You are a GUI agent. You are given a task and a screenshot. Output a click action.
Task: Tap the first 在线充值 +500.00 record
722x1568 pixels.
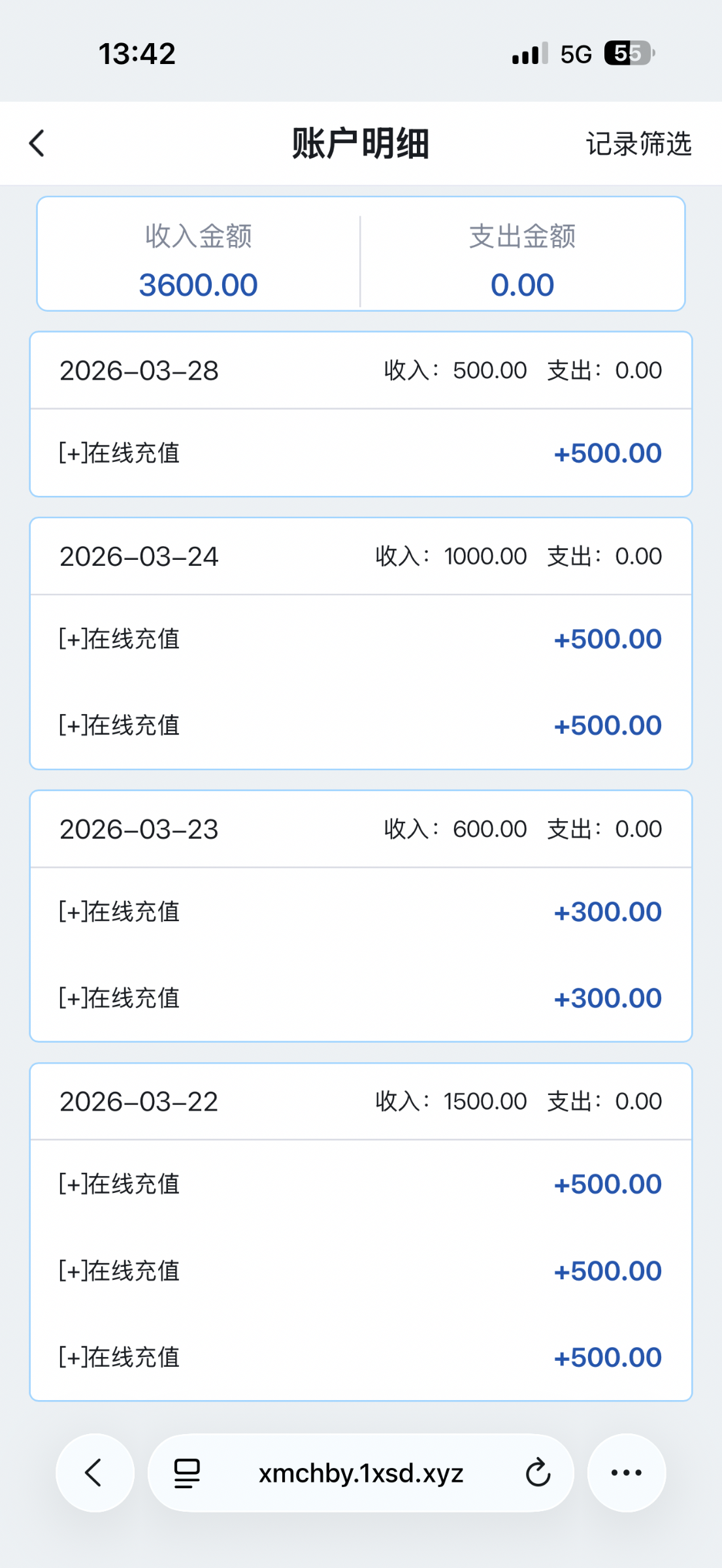361,452
